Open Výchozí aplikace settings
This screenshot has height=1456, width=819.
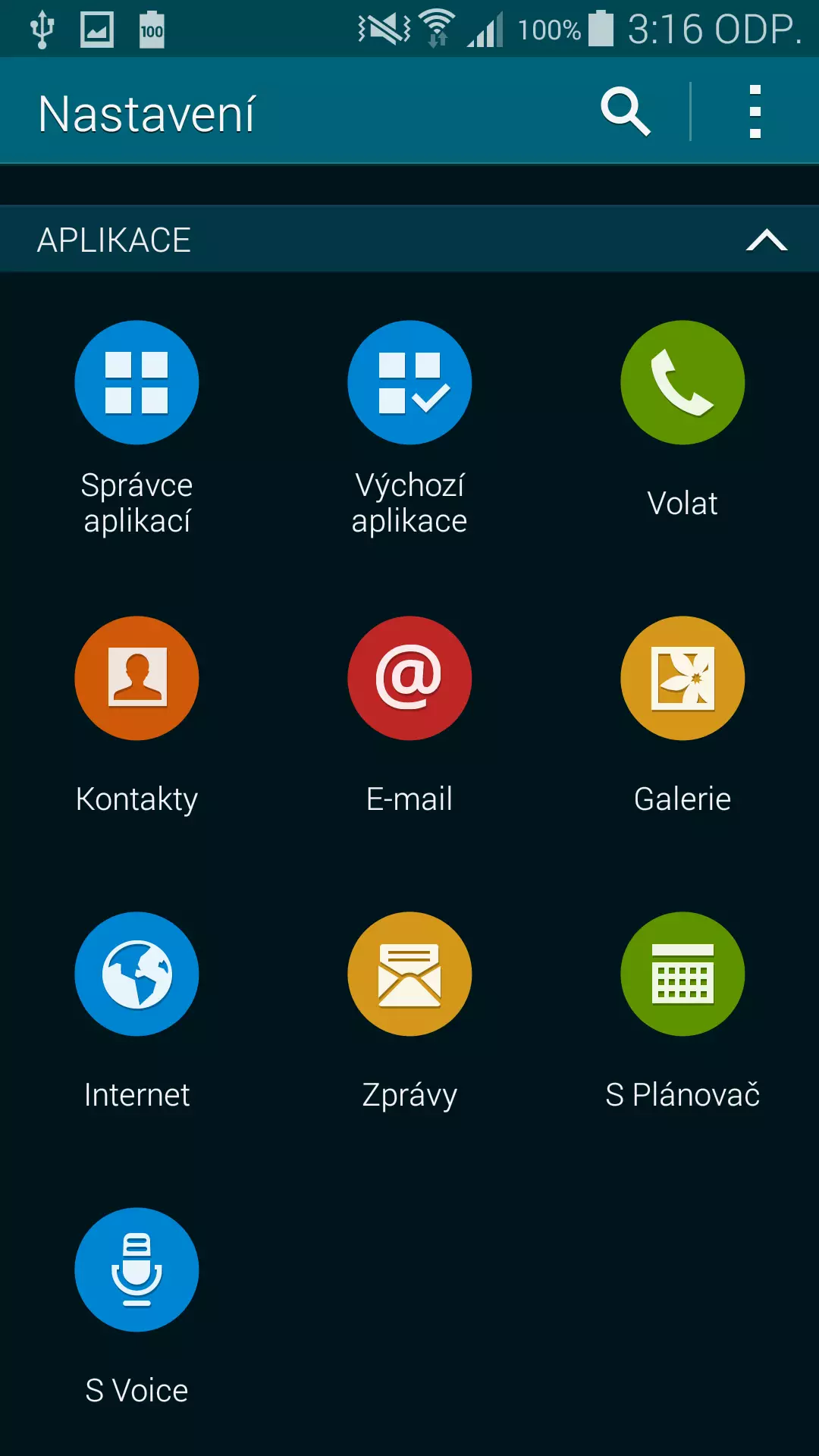(x=409, y=428)
